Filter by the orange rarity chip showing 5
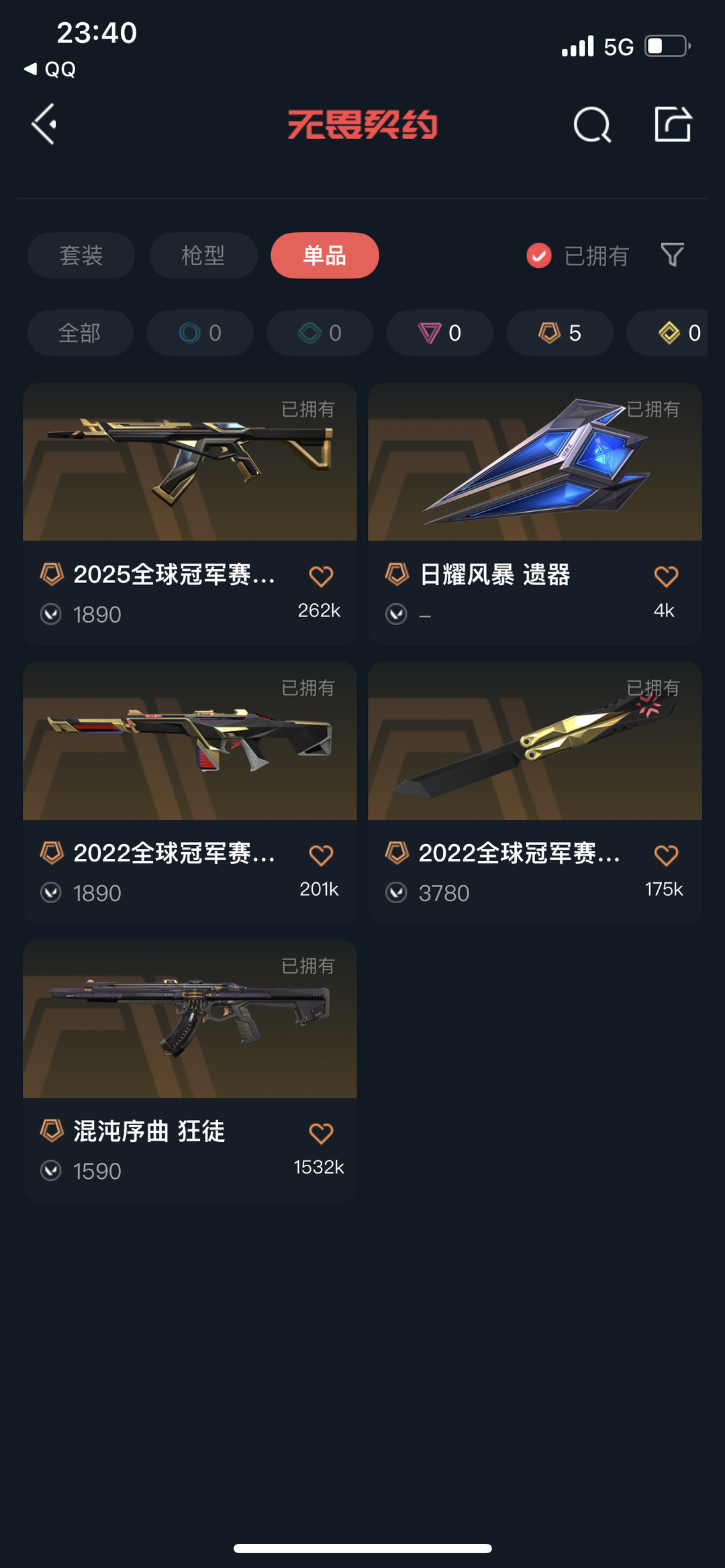This screenshot has height=1568, width=725. pyautogui.click(x=560, y=333)
